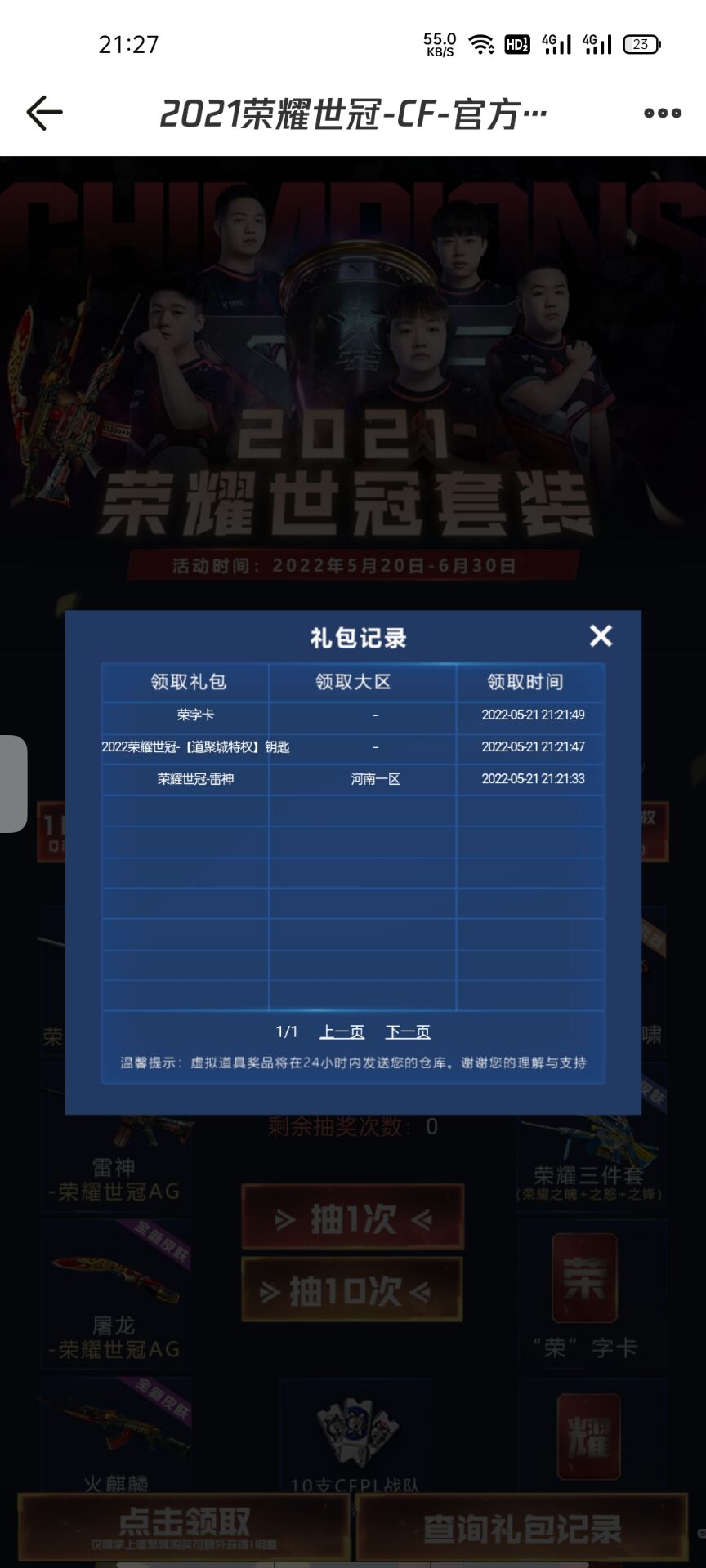
Task: Open 查询礼包记录 gift record query
Action: (521, 1529)
